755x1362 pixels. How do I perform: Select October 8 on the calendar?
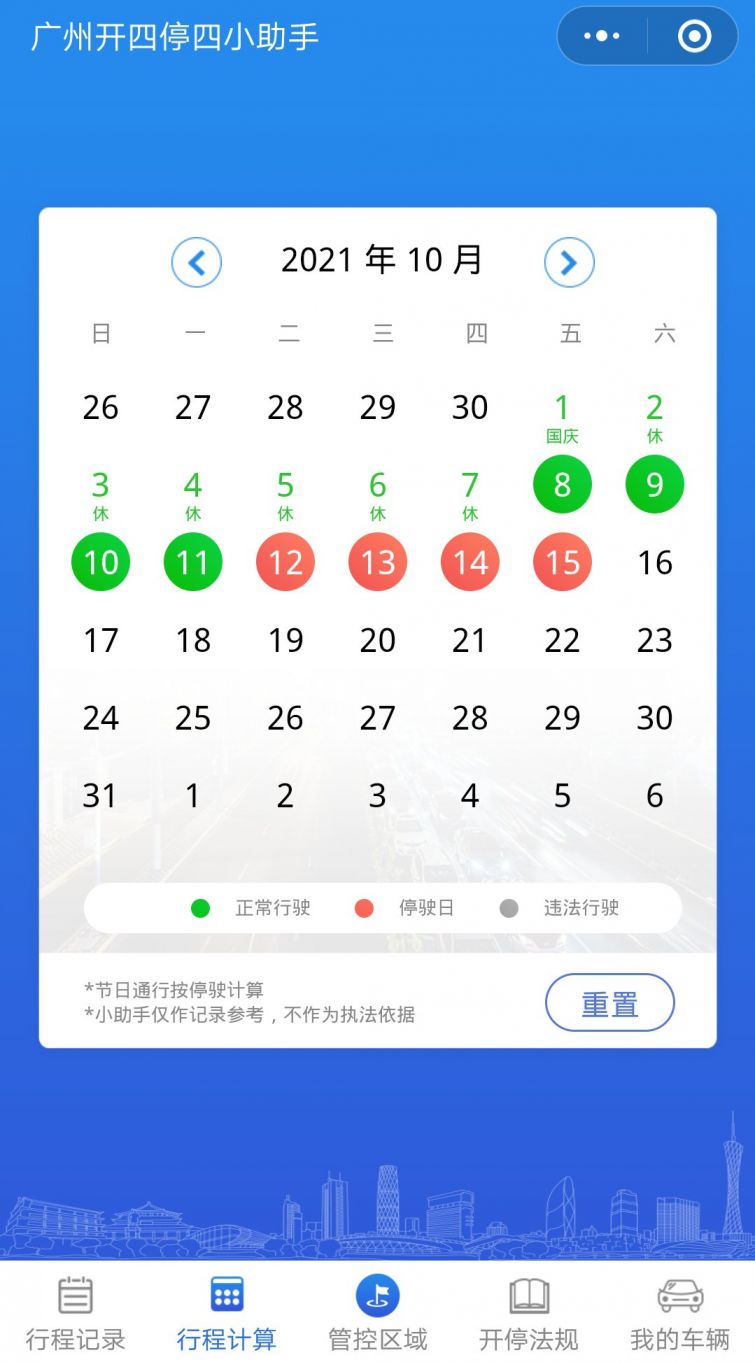click(x=562, y=485)
